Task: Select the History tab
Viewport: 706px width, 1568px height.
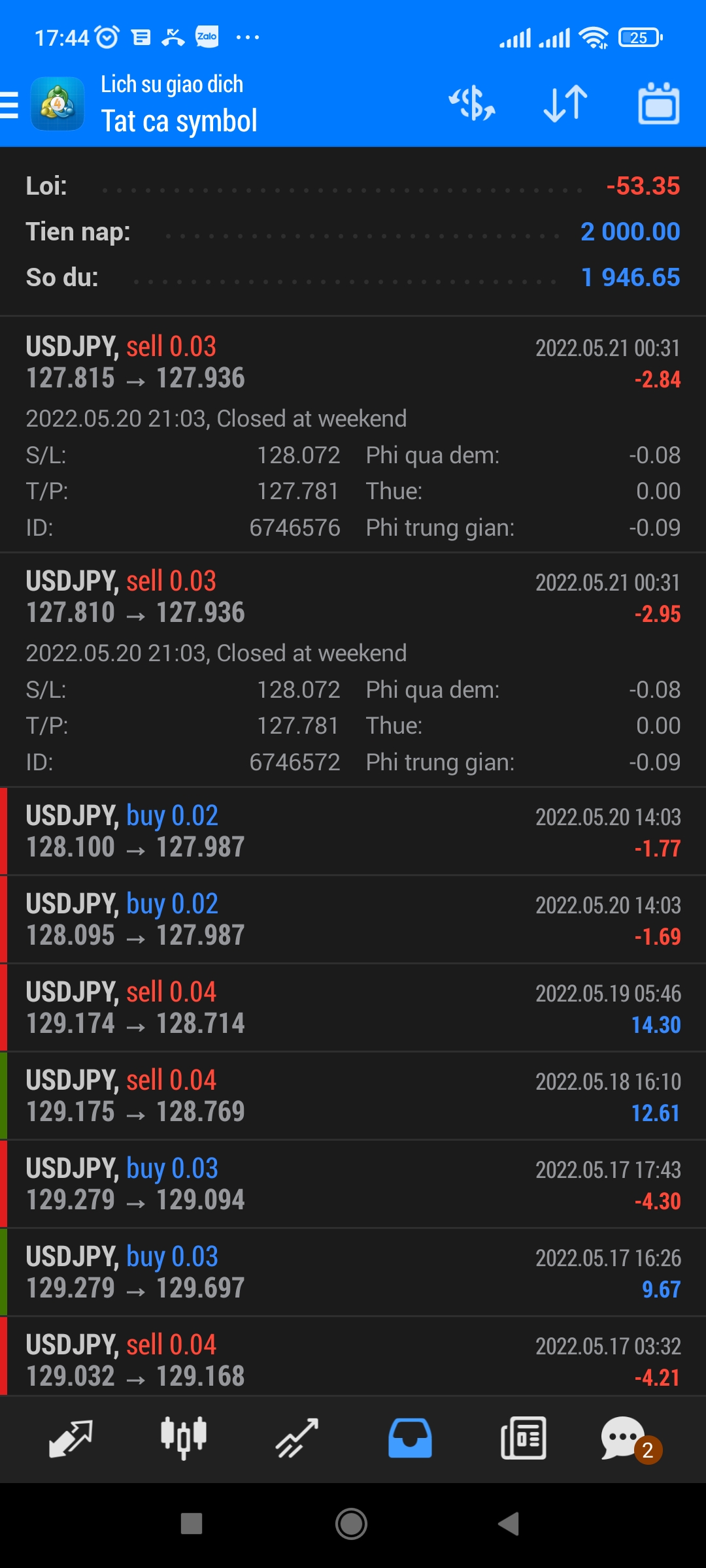Action: pos(410,1438)
